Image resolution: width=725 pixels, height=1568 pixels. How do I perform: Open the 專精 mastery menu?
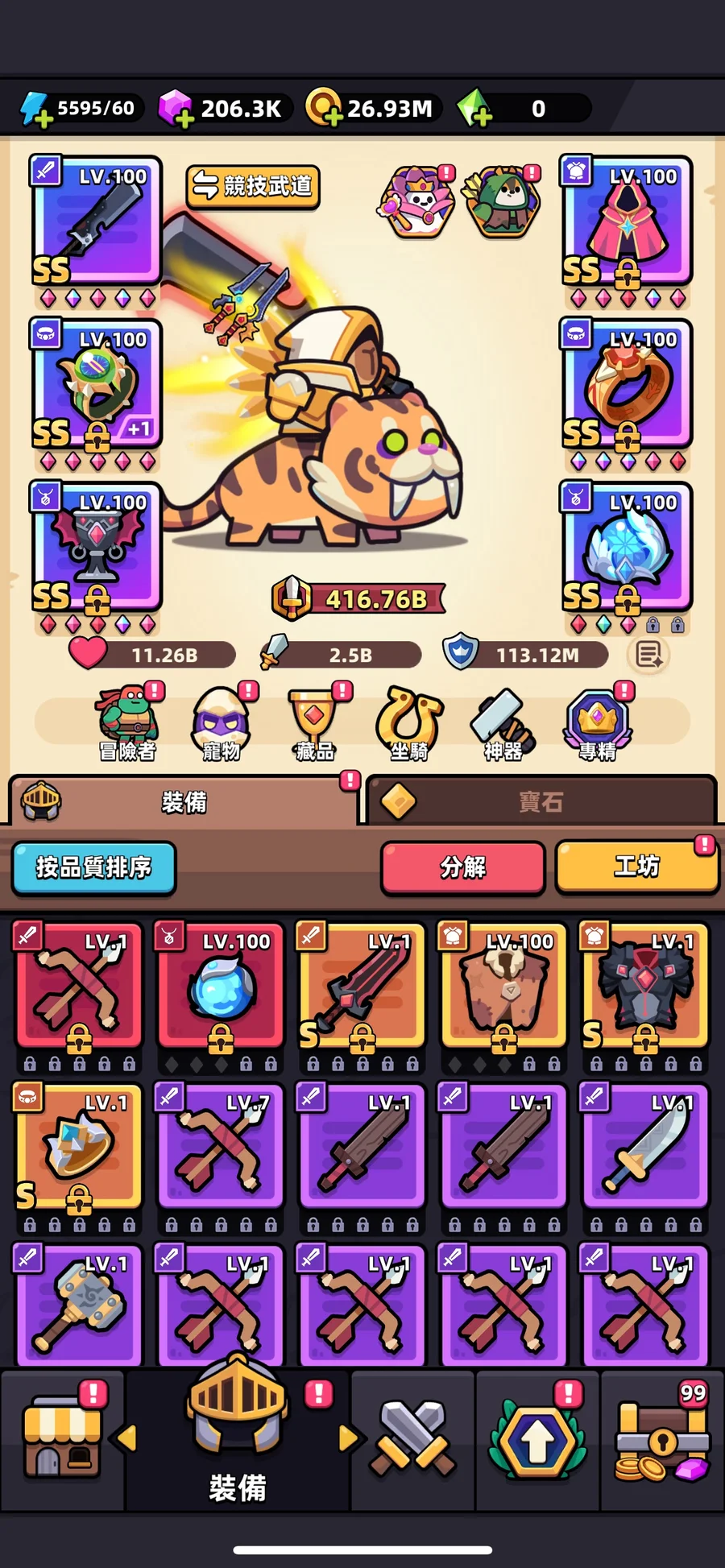coord(598,722)
